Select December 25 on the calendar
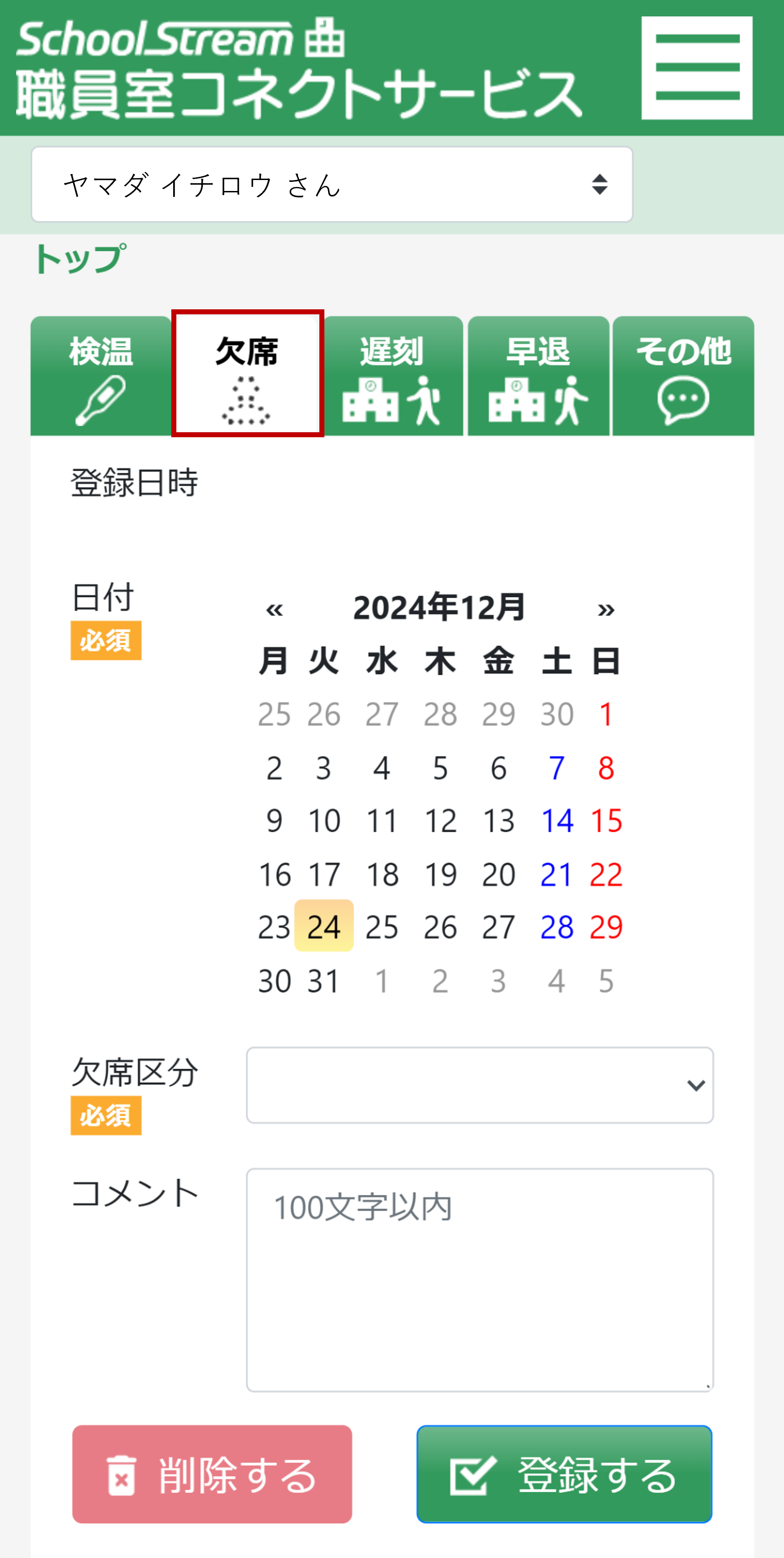 [382, 927]
